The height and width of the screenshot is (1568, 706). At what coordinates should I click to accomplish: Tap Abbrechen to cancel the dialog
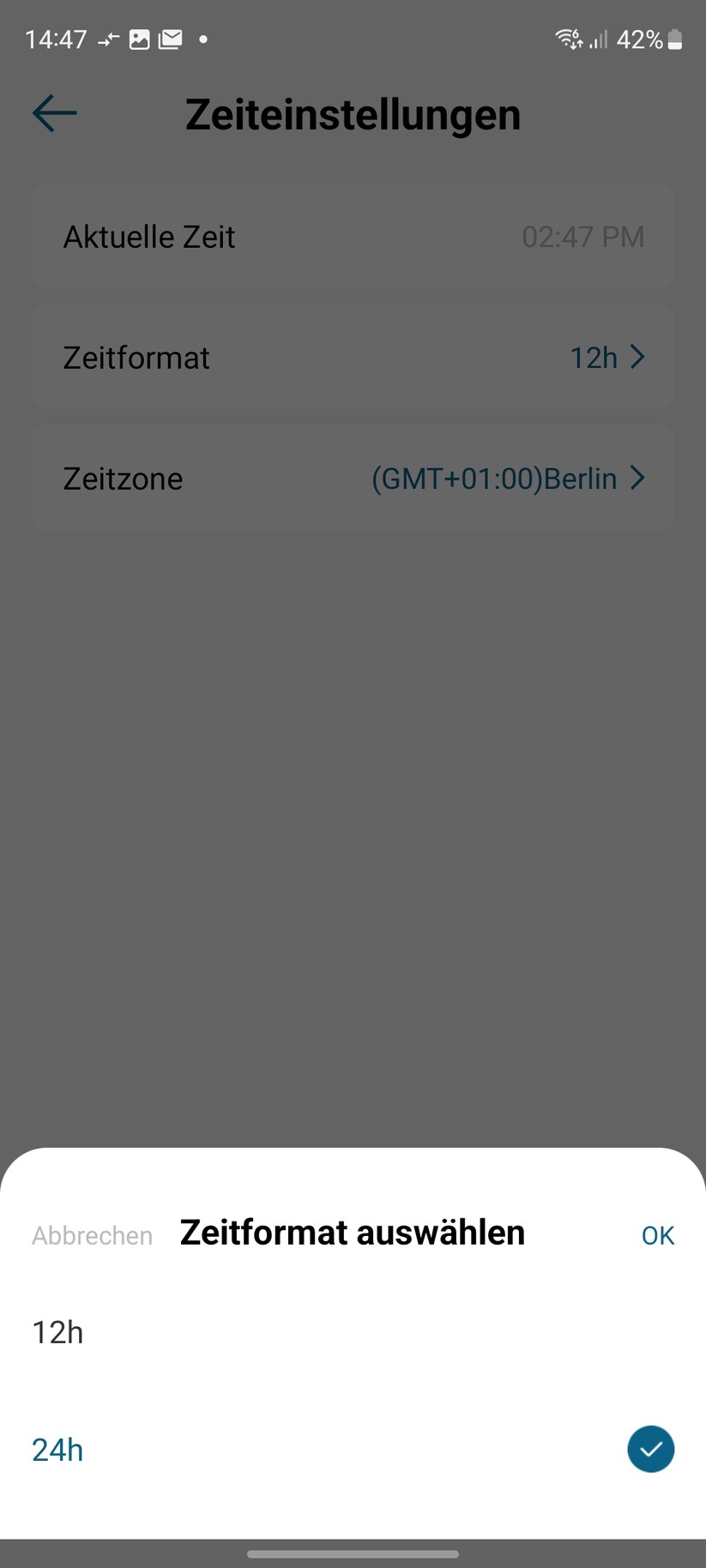point(92,1235)
